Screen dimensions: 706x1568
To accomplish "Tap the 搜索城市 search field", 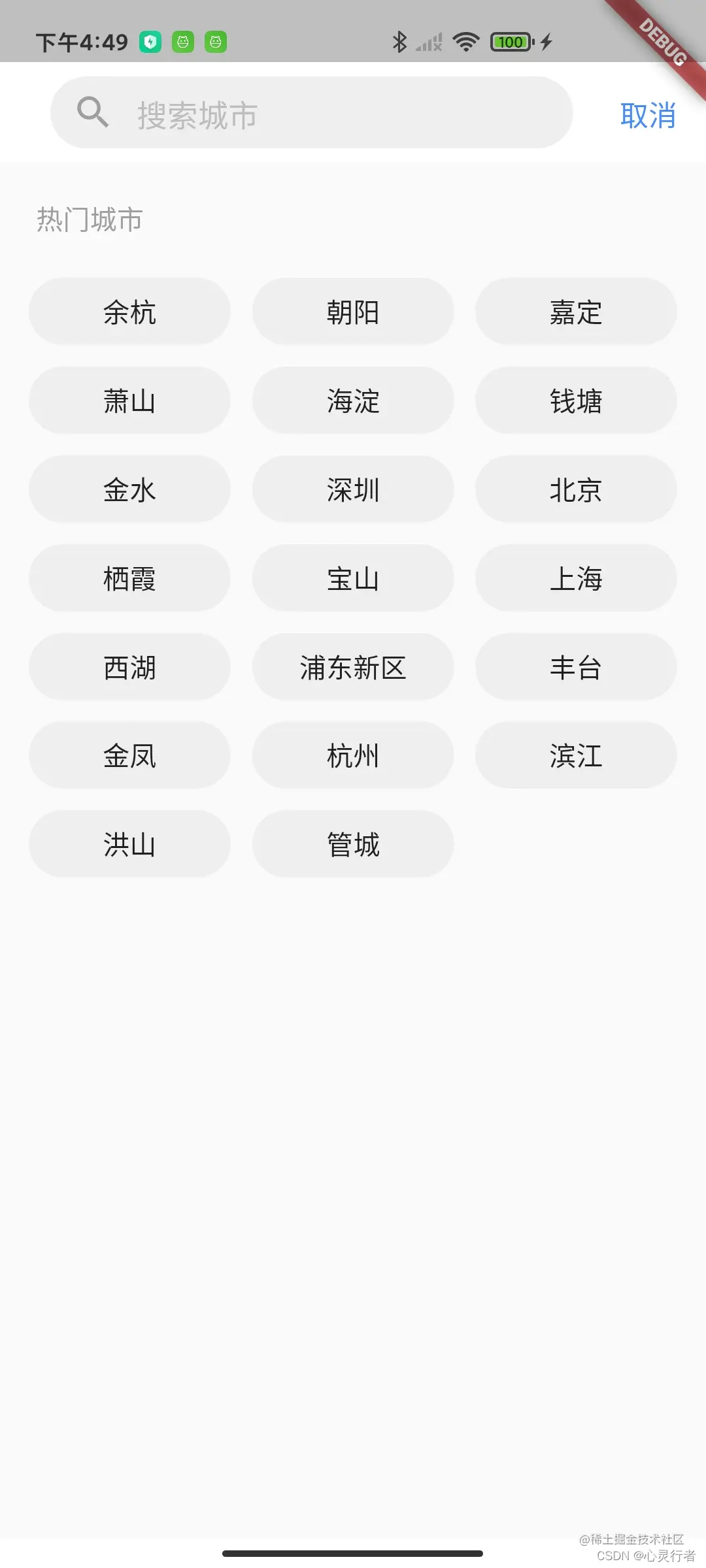I will (x=311, y=114).
